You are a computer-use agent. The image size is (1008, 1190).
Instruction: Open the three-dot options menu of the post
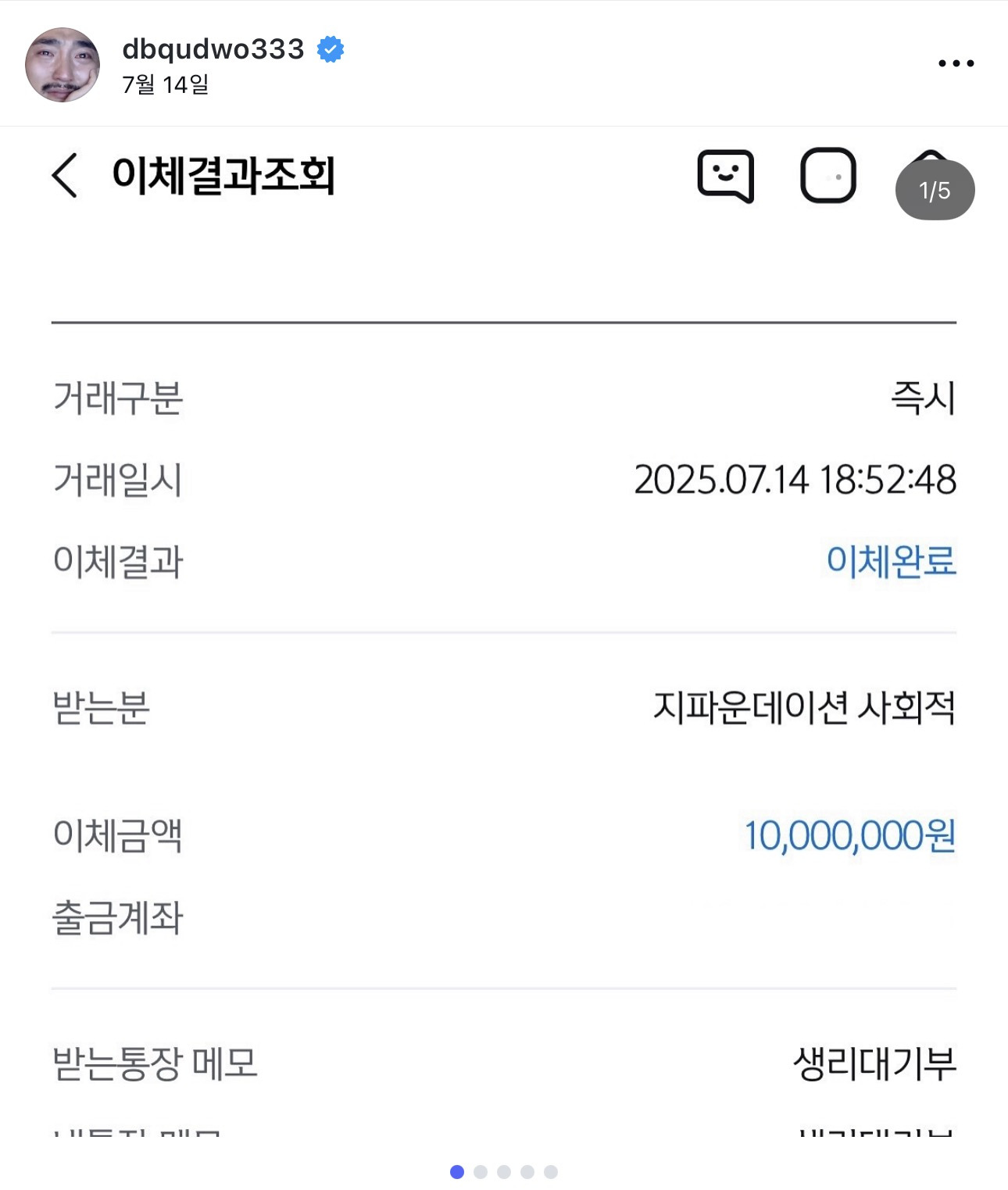(x=954, y=63)
